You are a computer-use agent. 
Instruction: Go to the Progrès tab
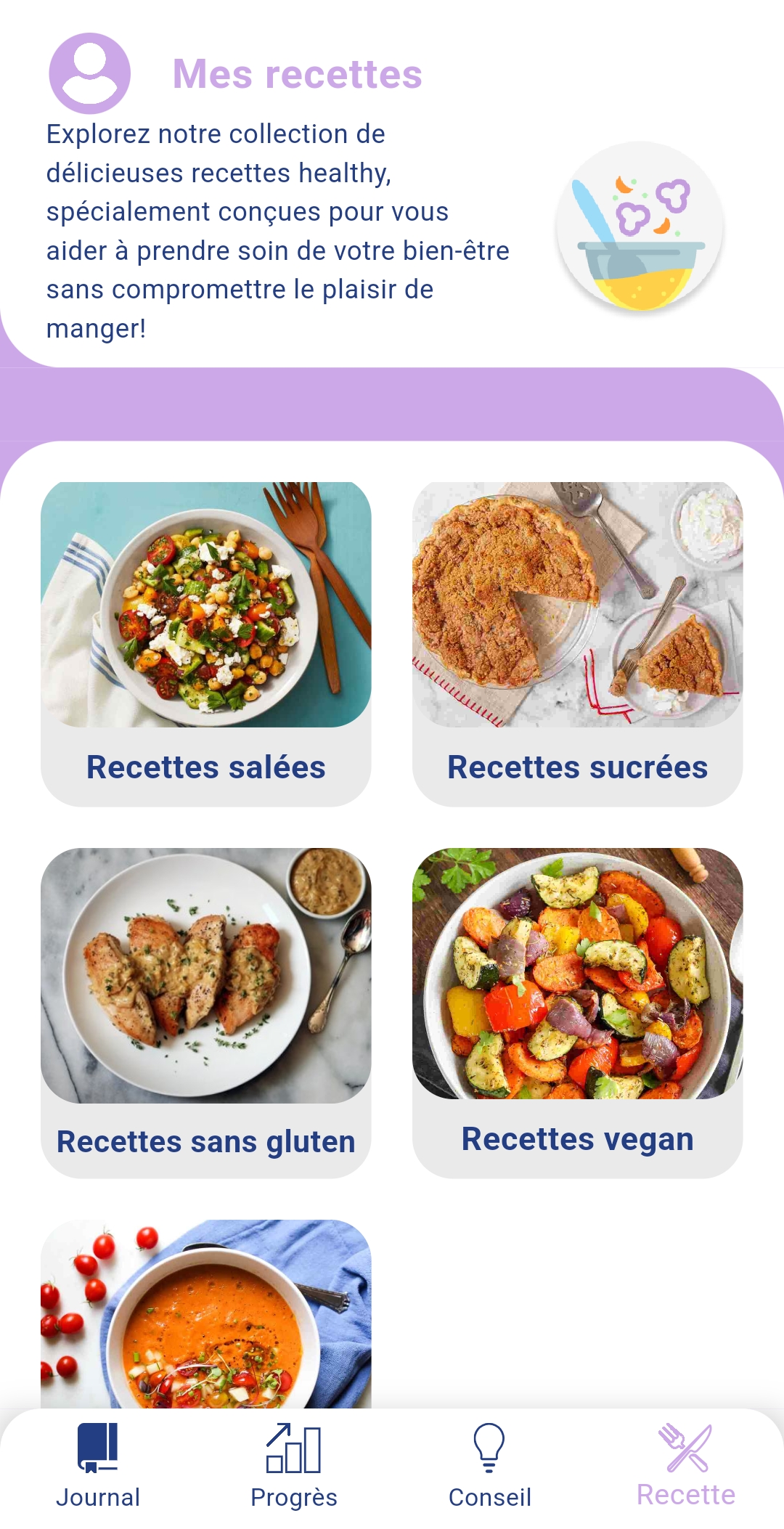294,1467
